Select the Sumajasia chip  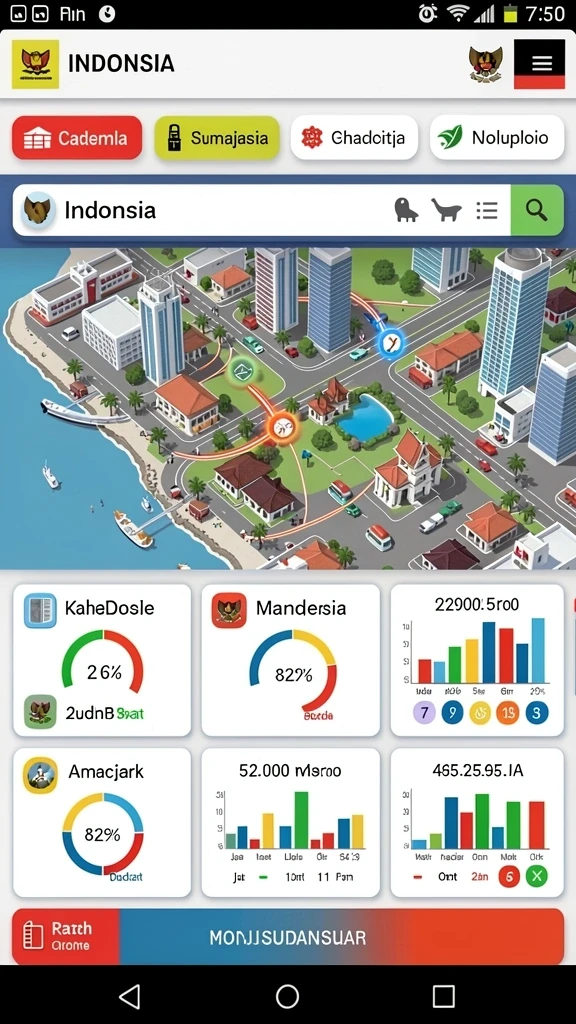click(217, 138)
